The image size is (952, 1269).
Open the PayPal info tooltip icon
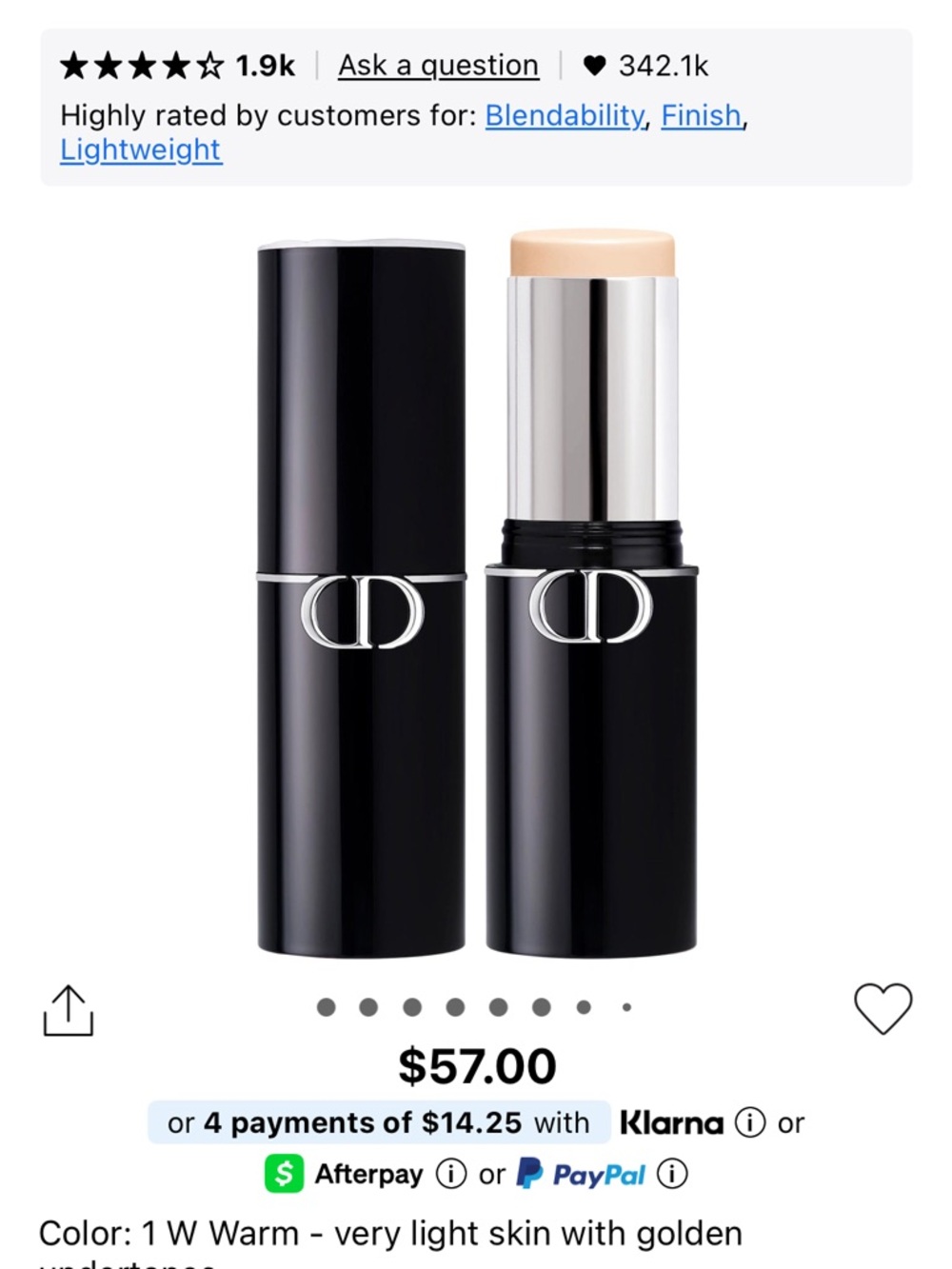674,1174
